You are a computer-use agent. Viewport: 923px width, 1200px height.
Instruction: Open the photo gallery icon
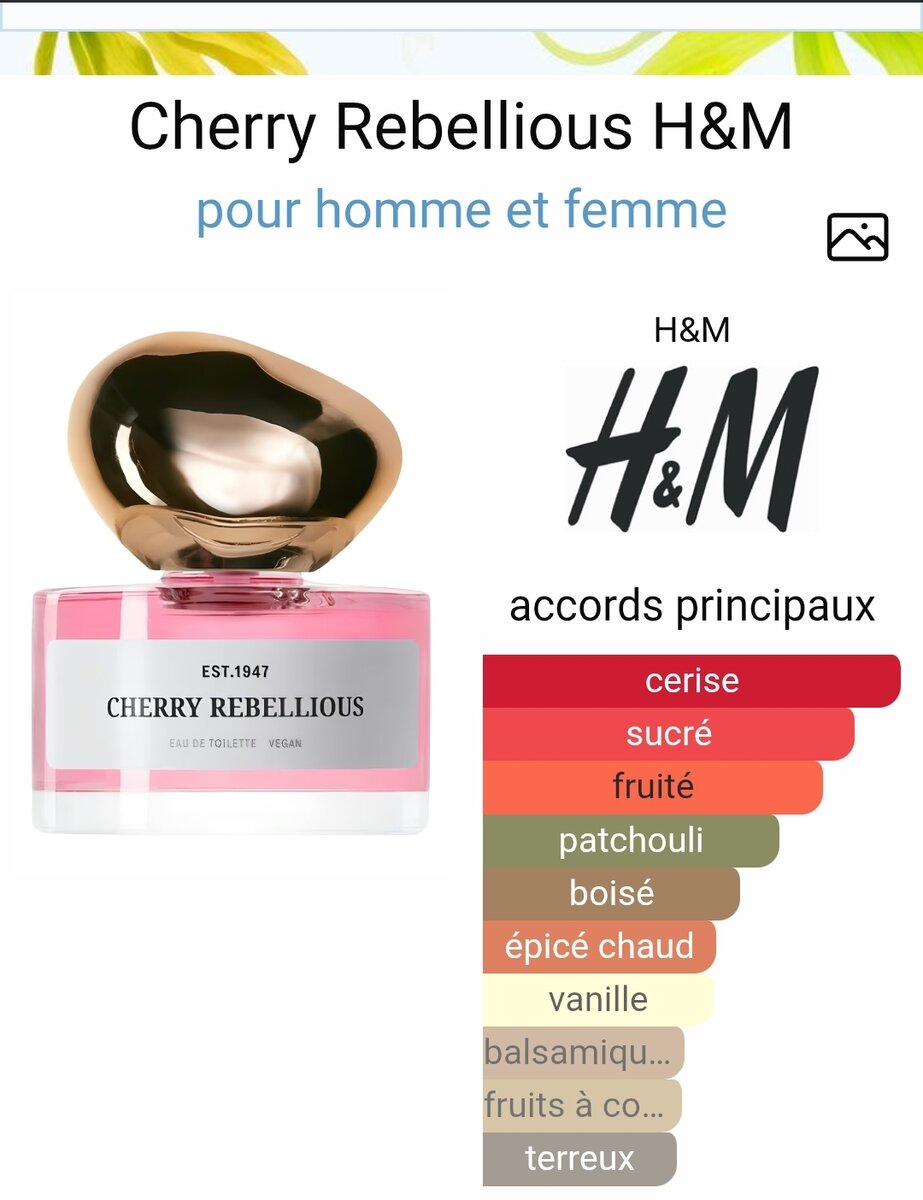pyautogui.click(x=857, y=237)
